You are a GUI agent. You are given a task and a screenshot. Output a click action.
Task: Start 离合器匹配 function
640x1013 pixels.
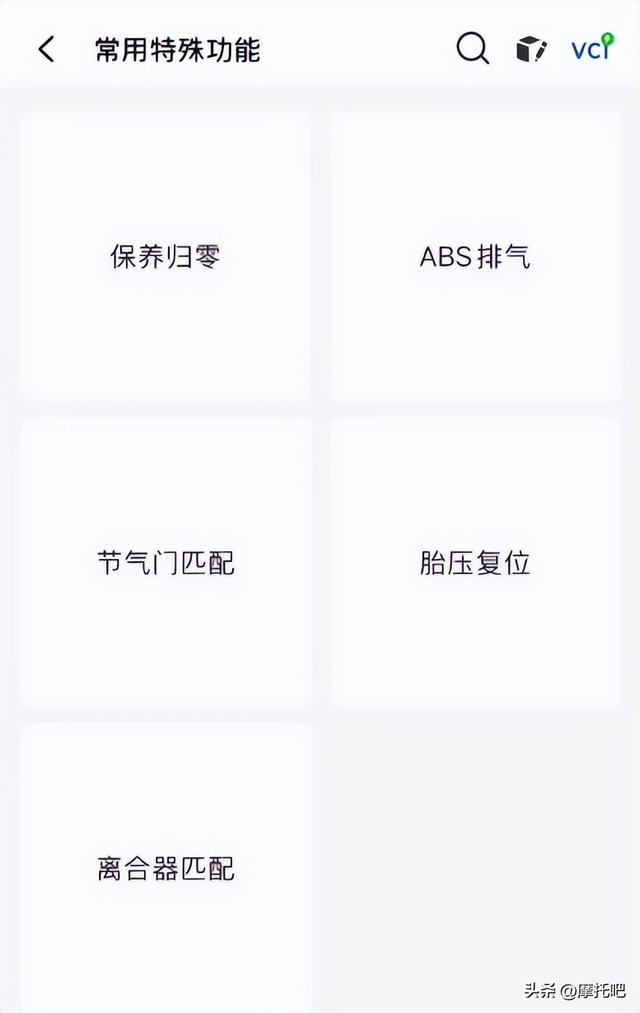pyautogui.click(x=166, y=867)
